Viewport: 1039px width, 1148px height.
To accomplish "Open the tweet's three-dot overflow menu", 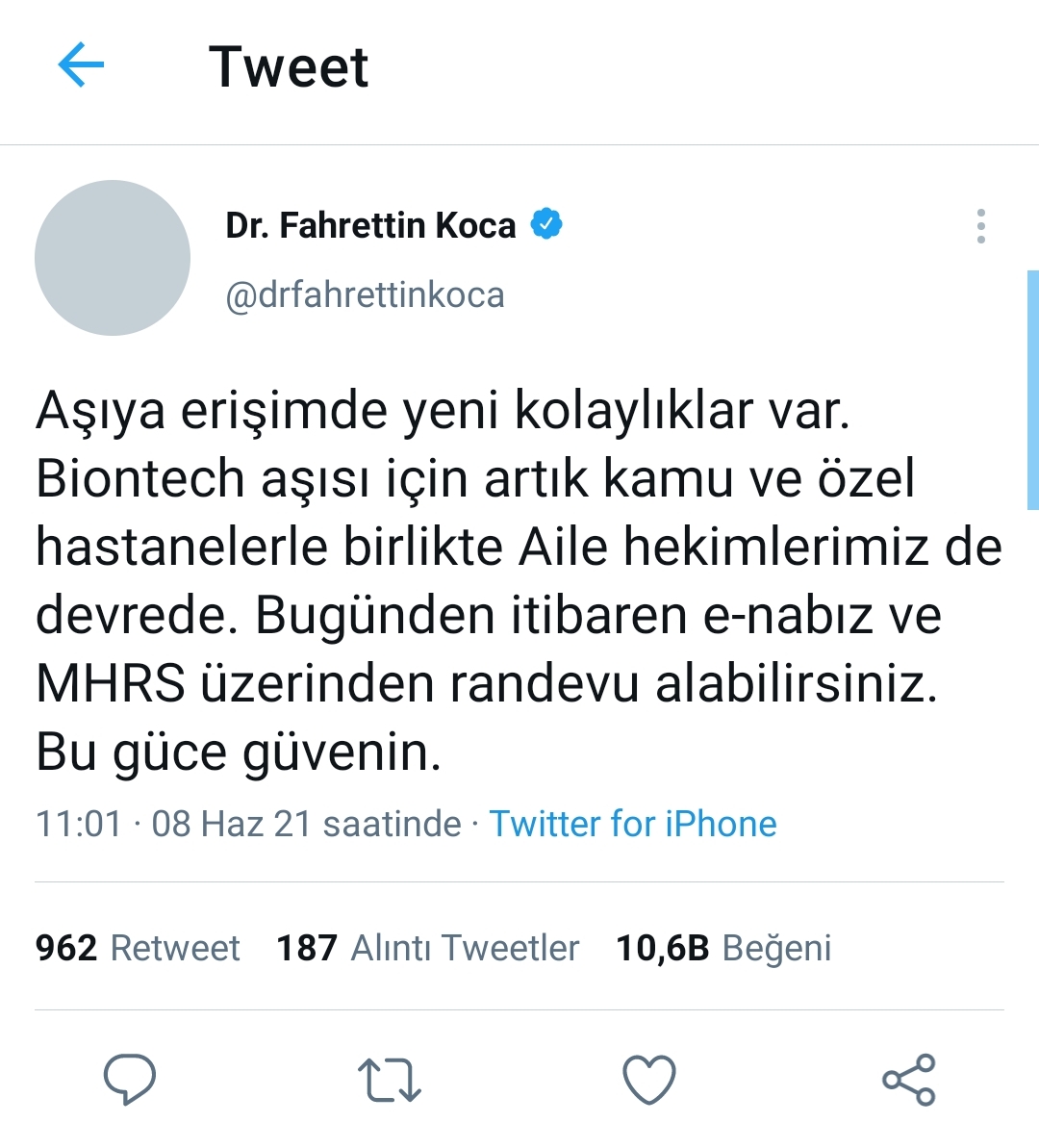I will [x=980, y=226].
